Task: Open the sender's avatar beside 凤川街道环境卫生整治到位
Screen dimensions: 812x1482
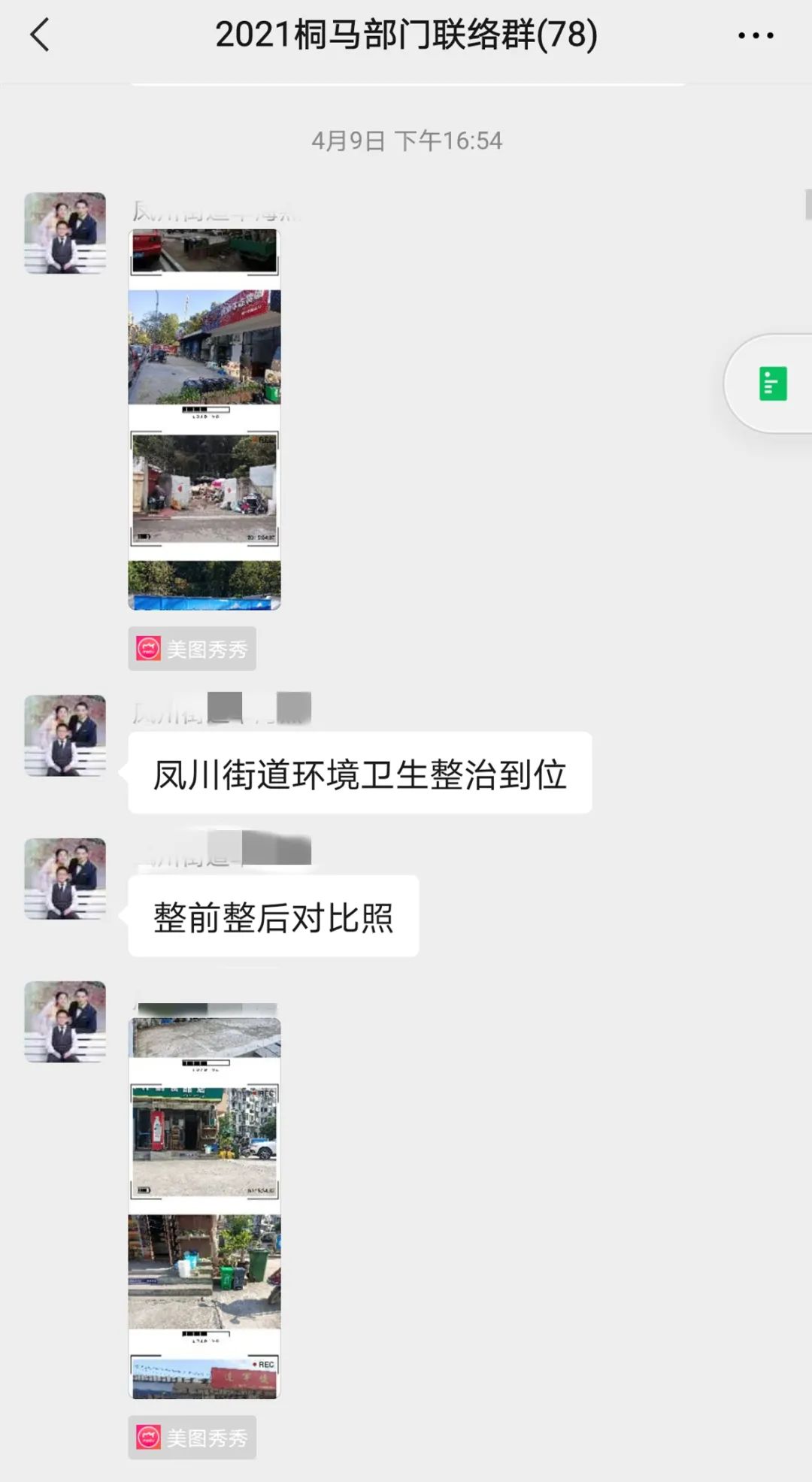Action: 65,735
